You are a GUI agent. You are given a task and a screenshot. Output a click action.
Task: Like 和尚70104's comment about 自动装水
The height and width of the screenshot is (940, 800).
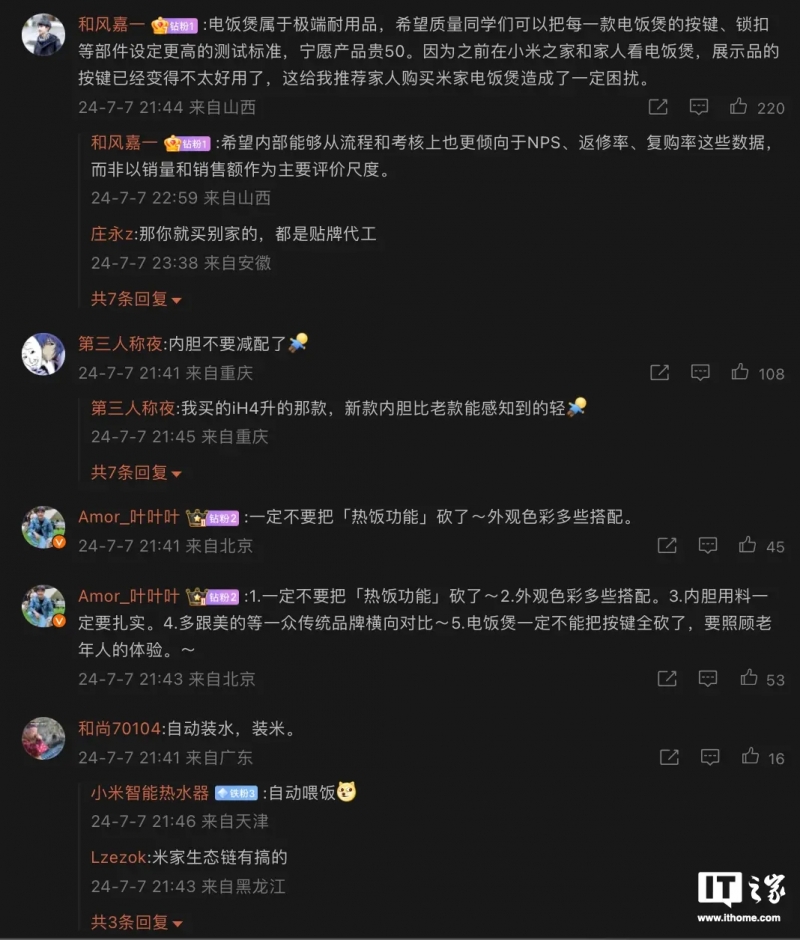point(750,757)
